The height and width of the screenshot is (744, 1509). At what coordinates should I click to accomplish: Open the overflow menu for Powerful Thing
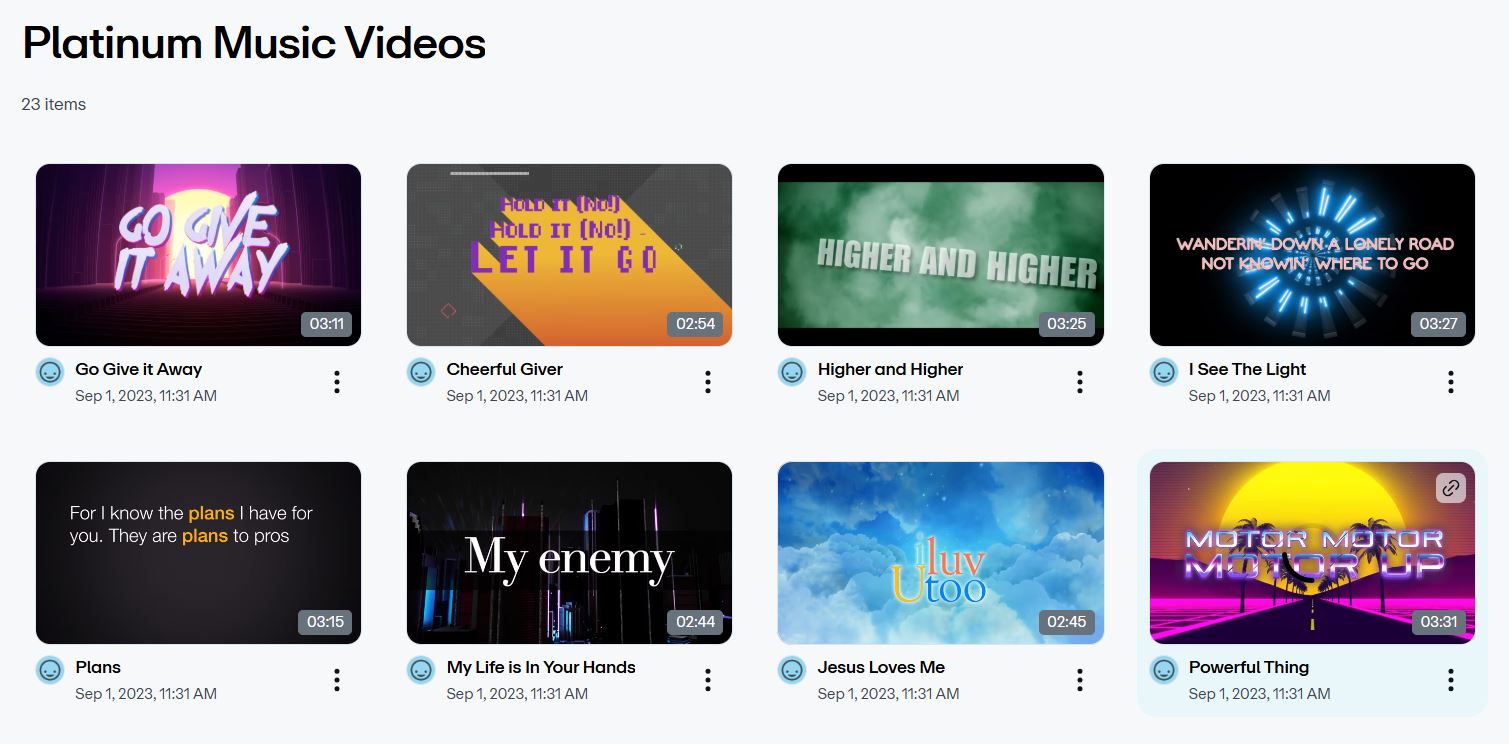coord(1451,680)
